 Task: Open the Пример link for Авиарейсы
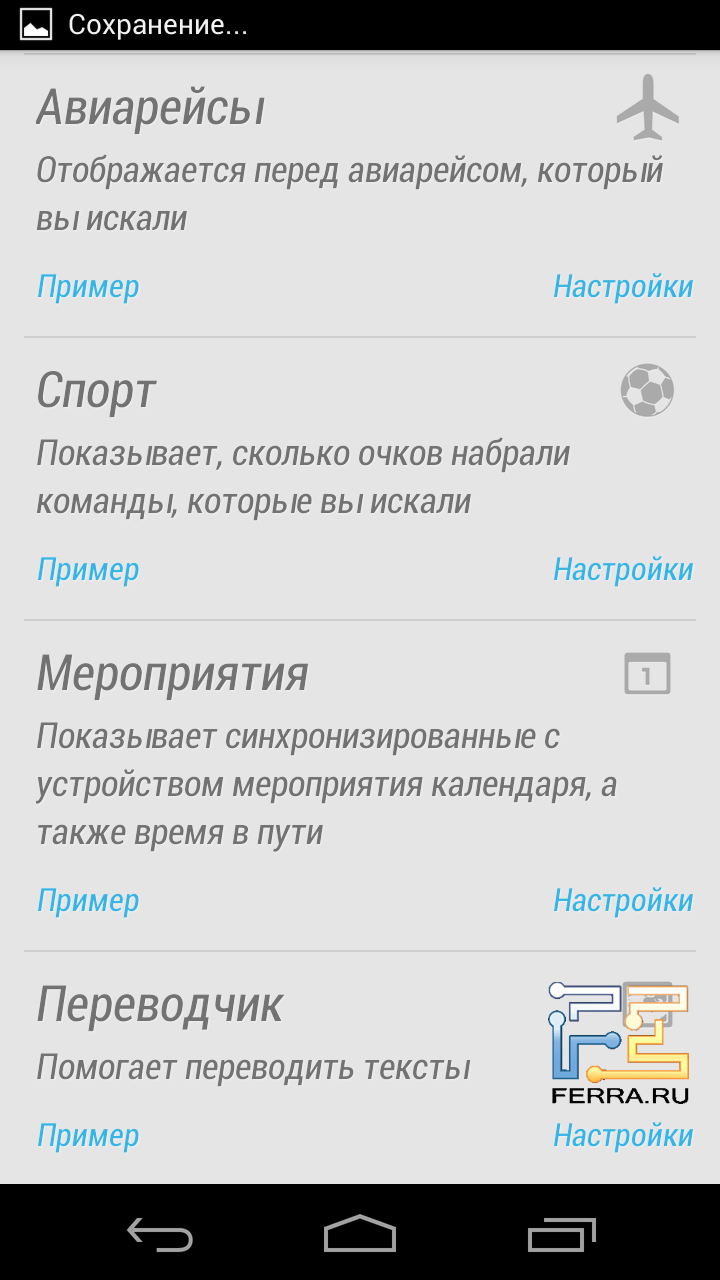point(88,287)
